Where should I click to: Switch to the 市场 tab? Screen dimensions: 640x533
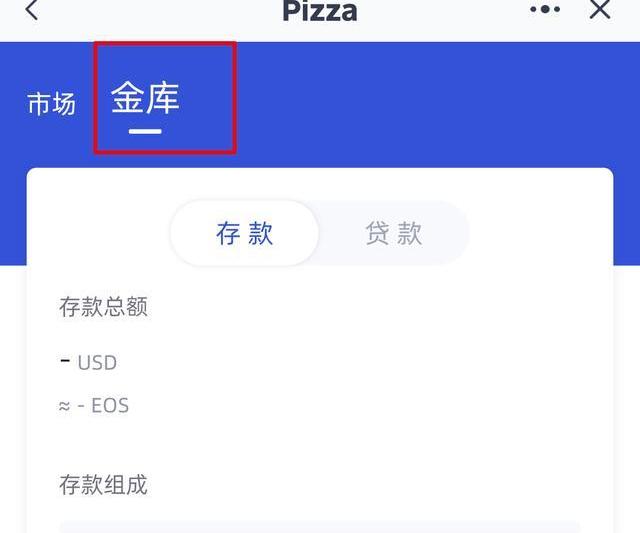click(x=51, y=104)
